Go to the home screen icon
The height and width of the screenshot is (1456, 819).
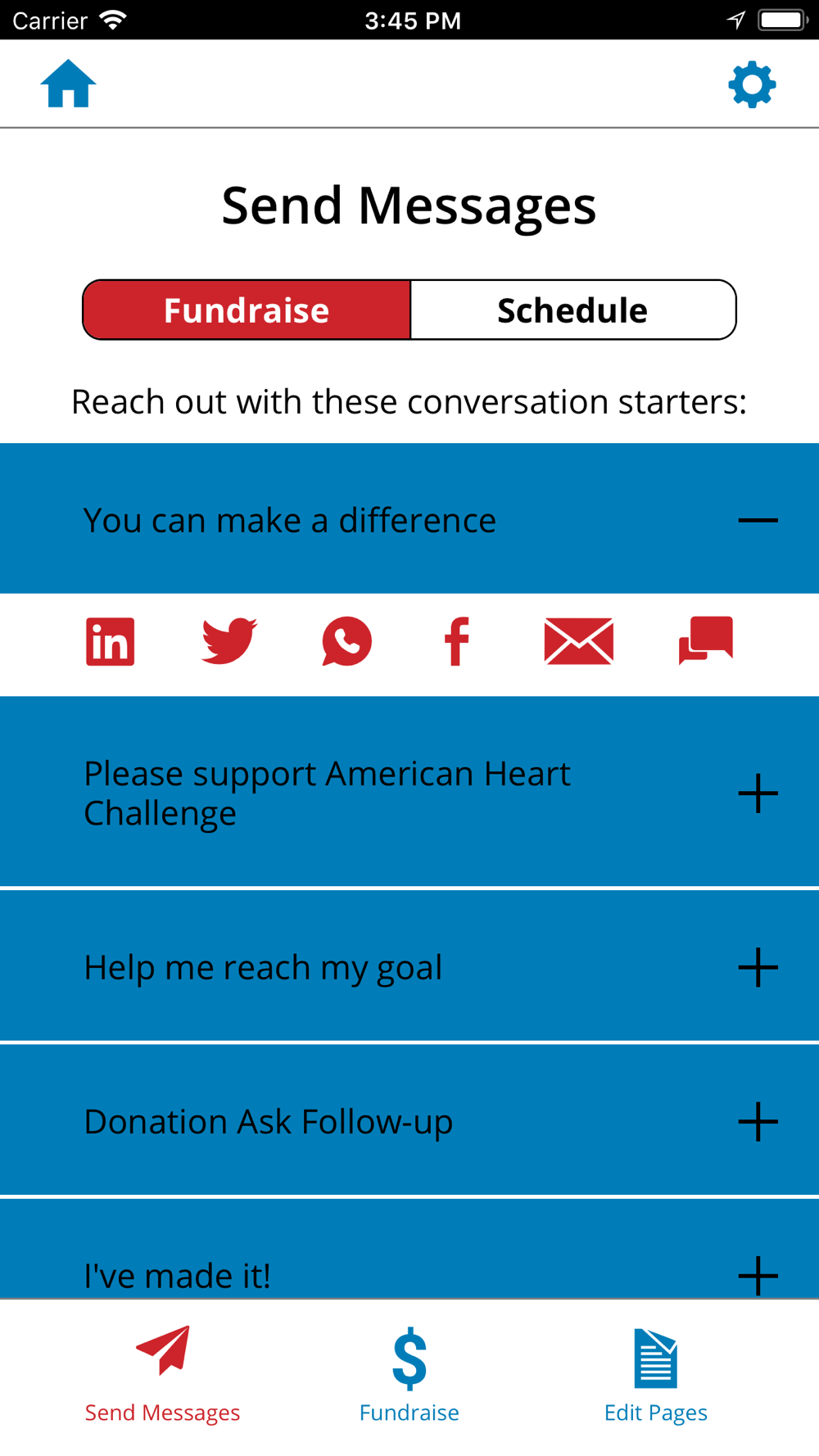tap(68, 84)
